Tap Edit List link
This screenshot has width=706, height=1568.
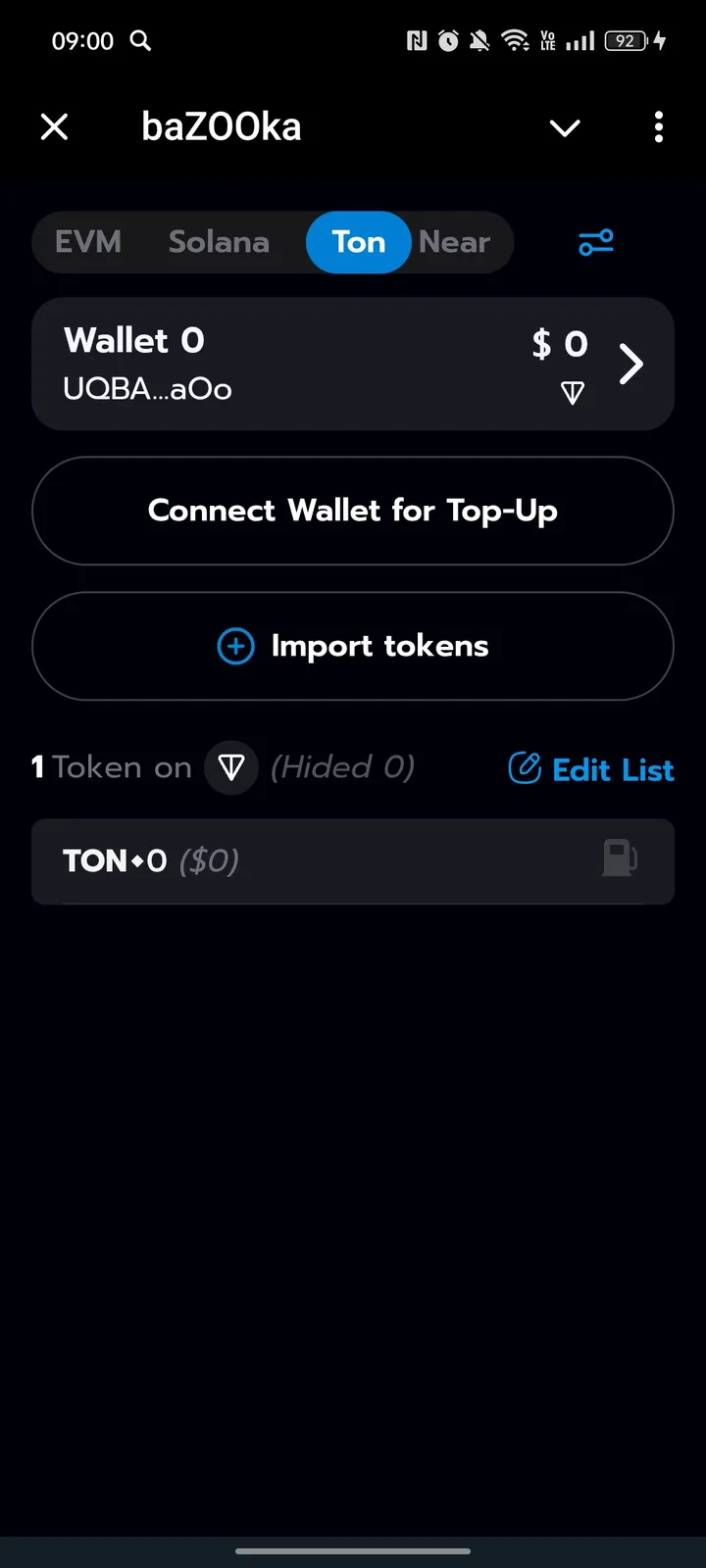pyautogui.click(x=591, y=769)
